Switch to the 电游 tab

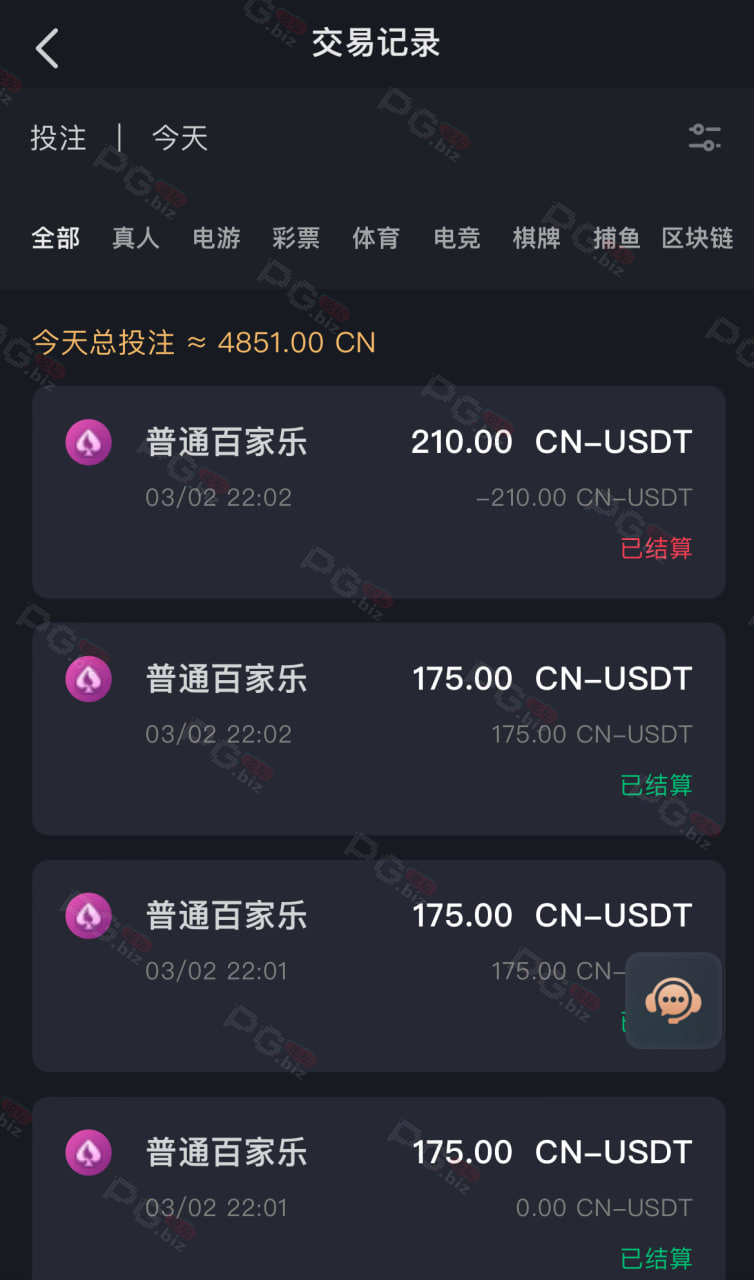coord(216,238)
